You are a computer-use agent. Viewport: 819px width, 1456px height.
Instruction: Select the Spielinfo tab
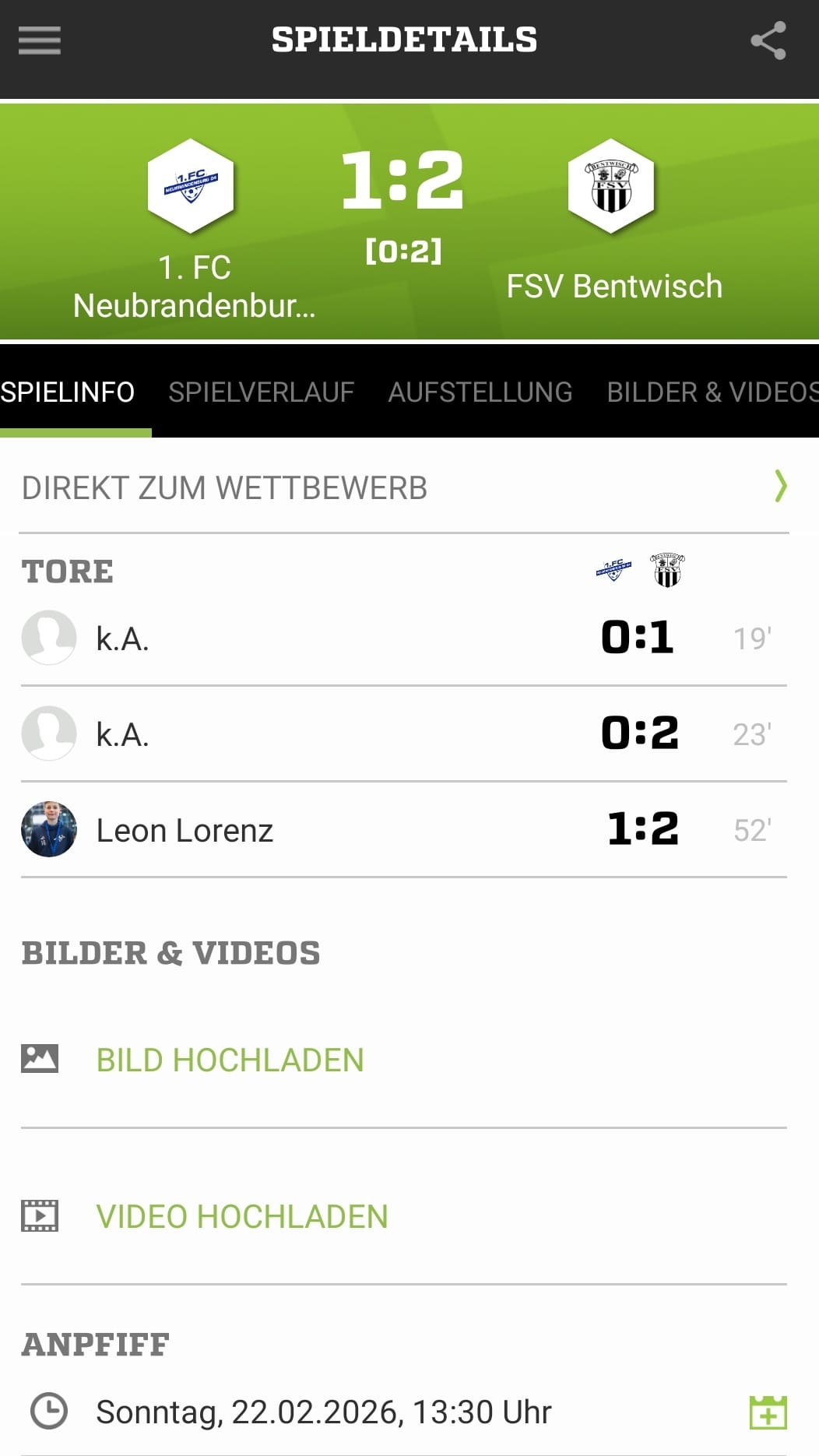coord(69,392)
